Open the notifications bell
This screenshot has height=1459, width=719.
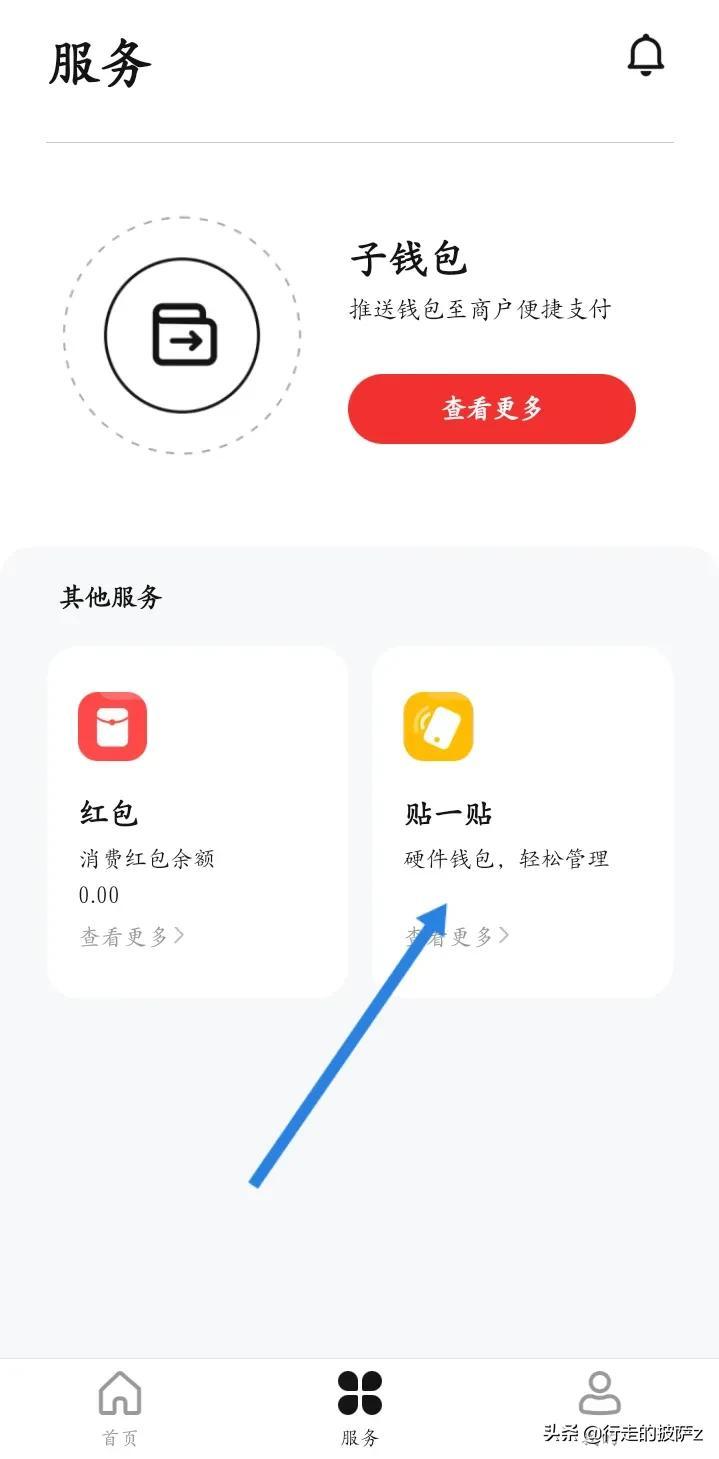(645, 55)
